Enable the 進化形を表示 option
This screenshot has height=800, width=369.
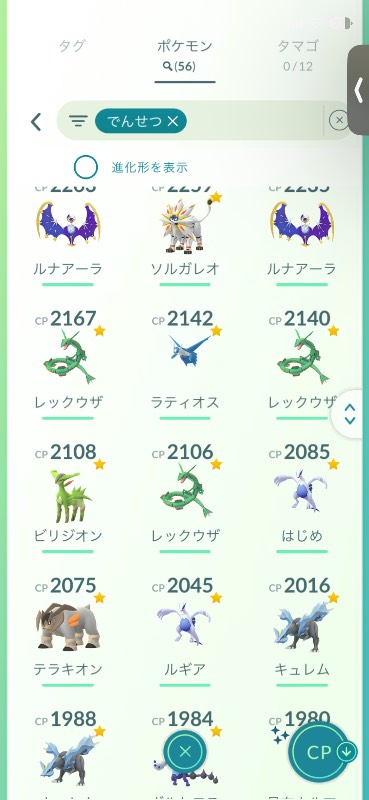coord(86,167)
